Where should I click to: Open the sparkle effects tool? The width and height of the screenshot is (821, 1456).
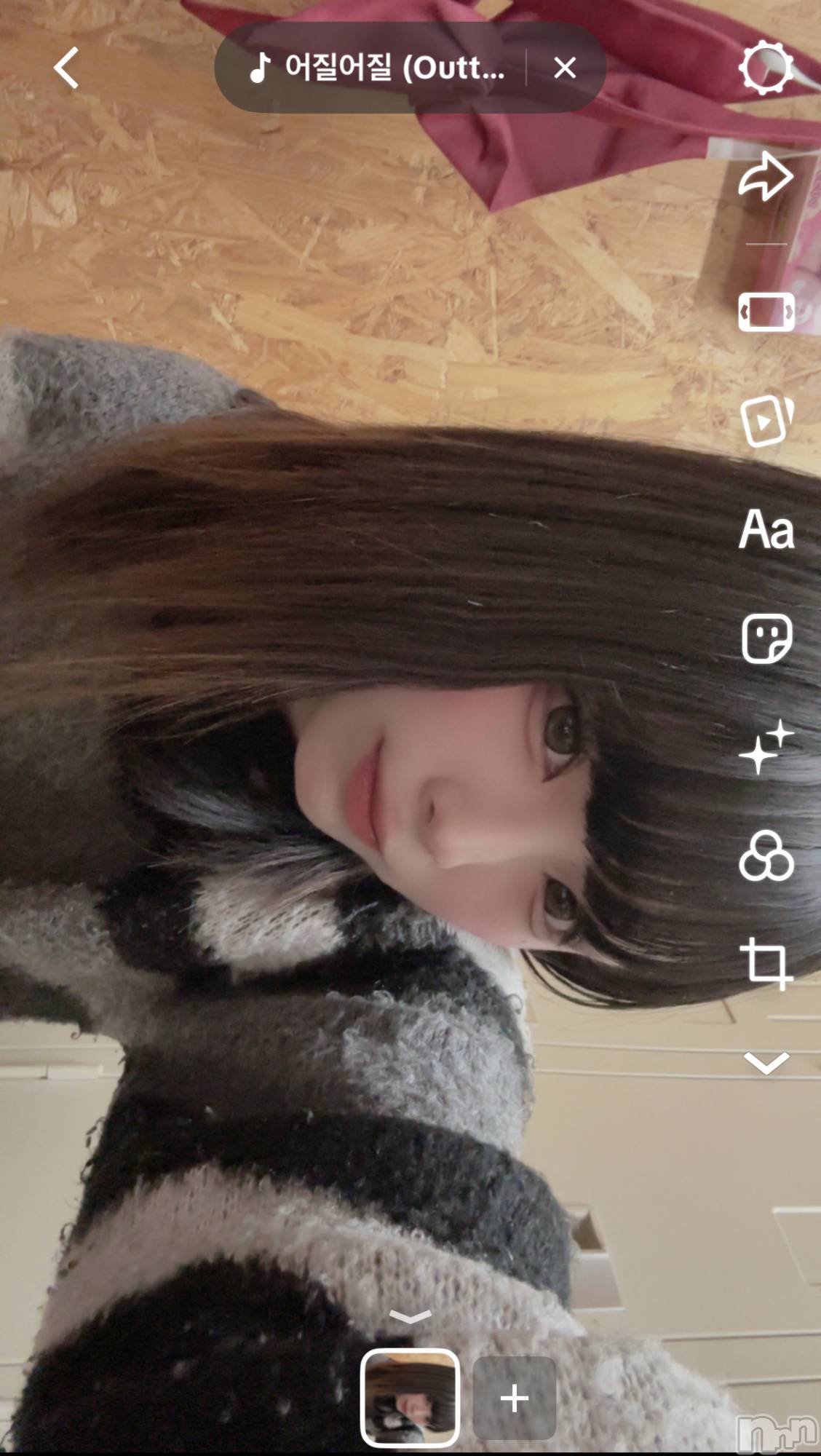click(766, 748)
